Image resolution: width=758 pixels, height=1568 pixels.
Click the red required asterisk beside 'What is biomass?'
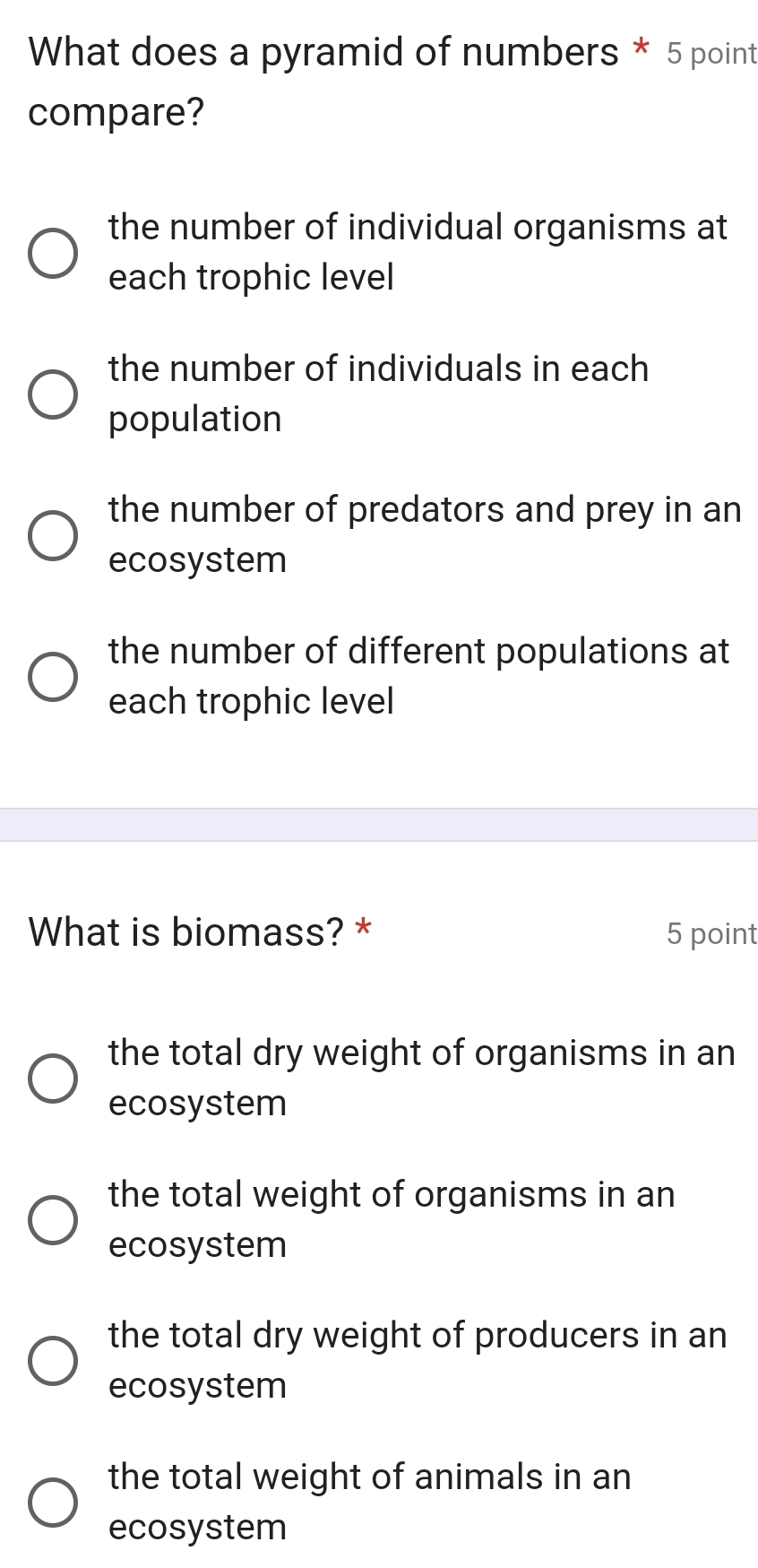click(x=366, y=931)
